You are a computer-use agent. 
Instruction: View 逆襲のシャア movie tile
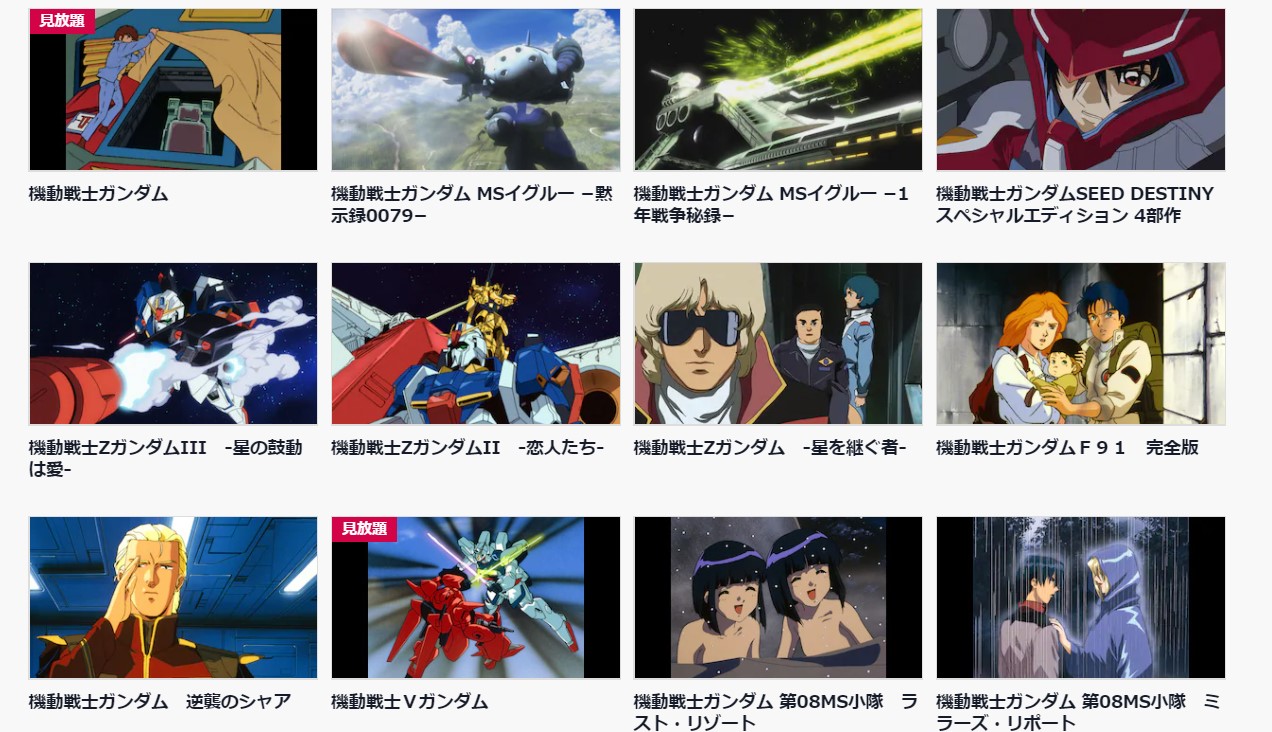(x=173, y=598)
